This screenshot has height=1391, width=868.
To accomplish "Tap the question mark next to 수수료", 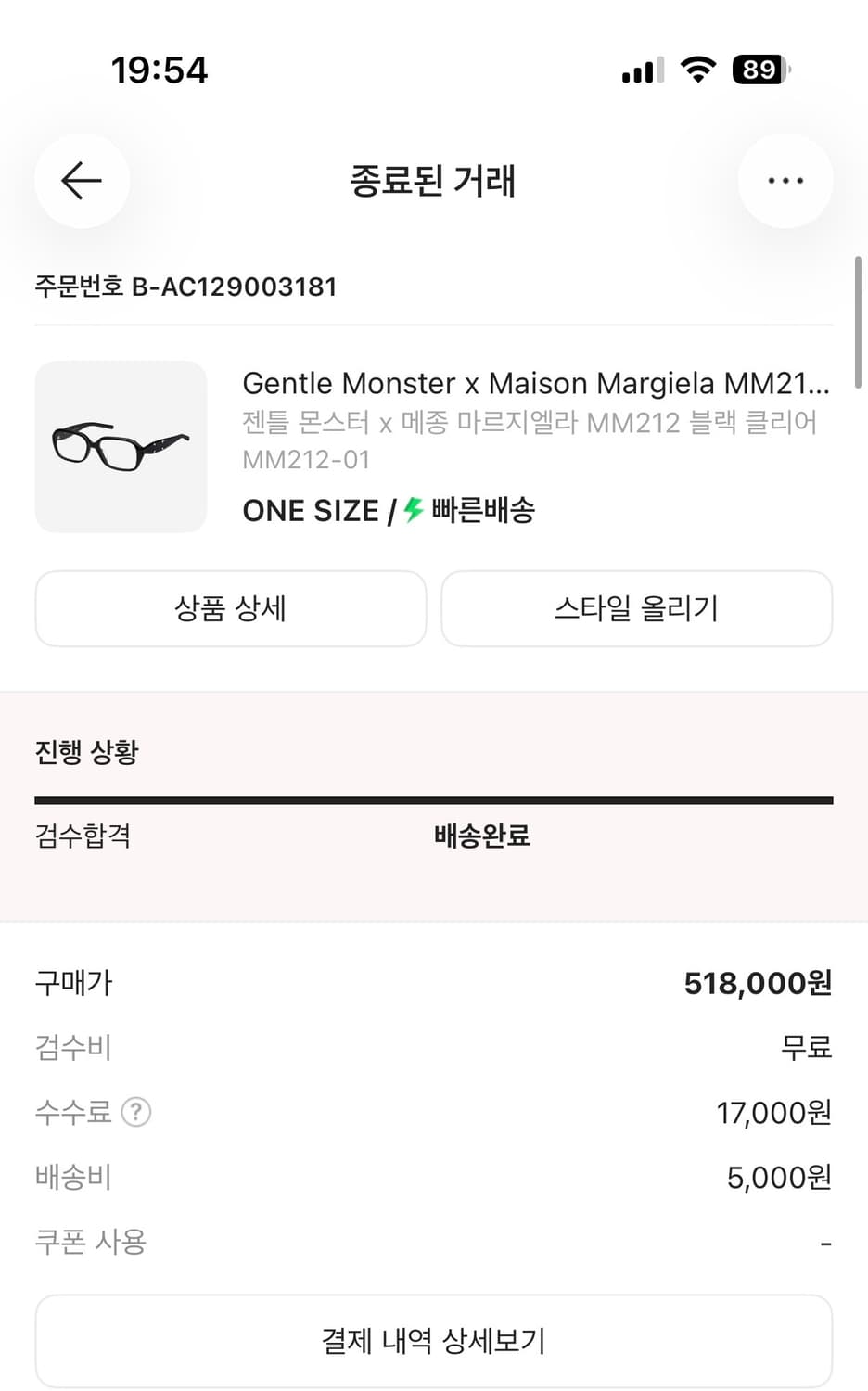I will 137,1112.
